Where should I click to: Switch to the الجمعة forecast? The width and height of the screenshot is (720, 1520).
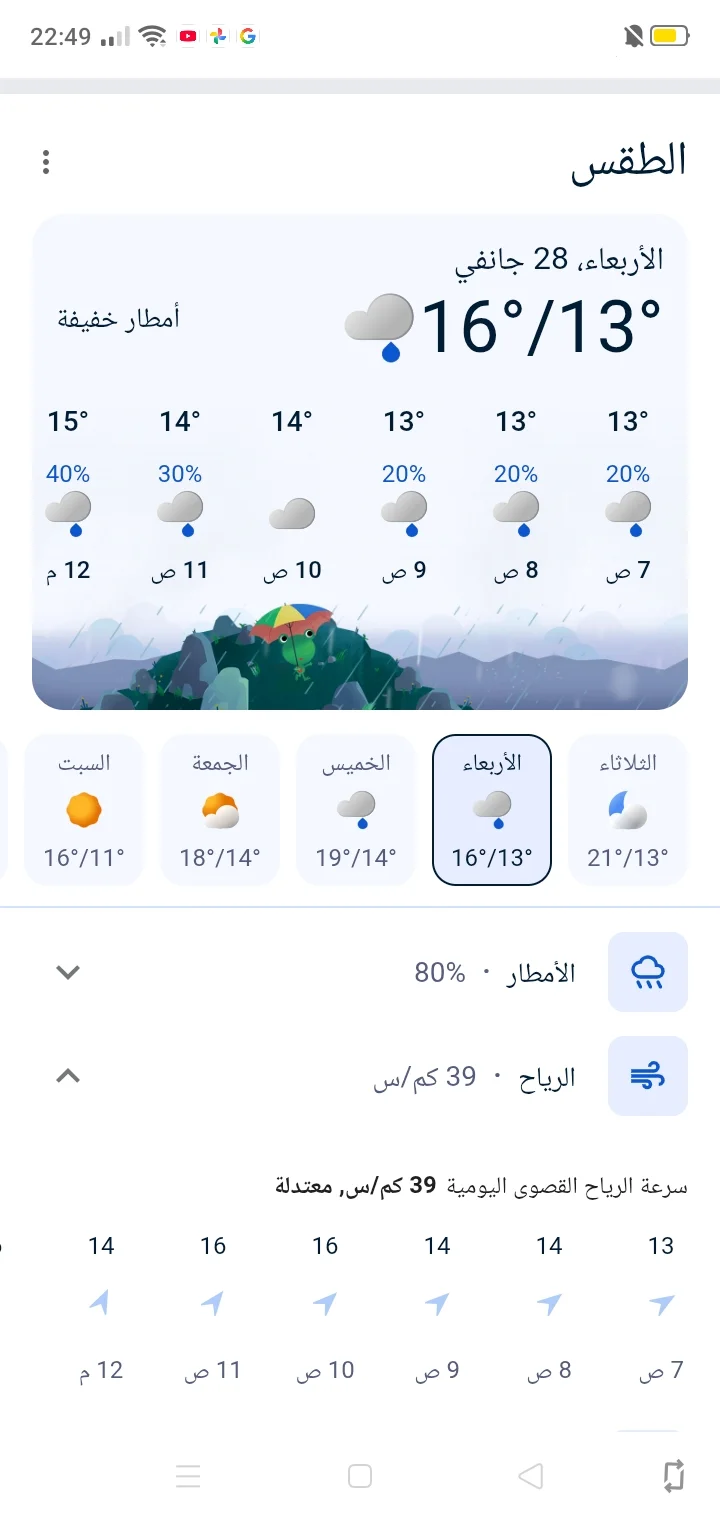pyautogui.click(x=220, y=810)
